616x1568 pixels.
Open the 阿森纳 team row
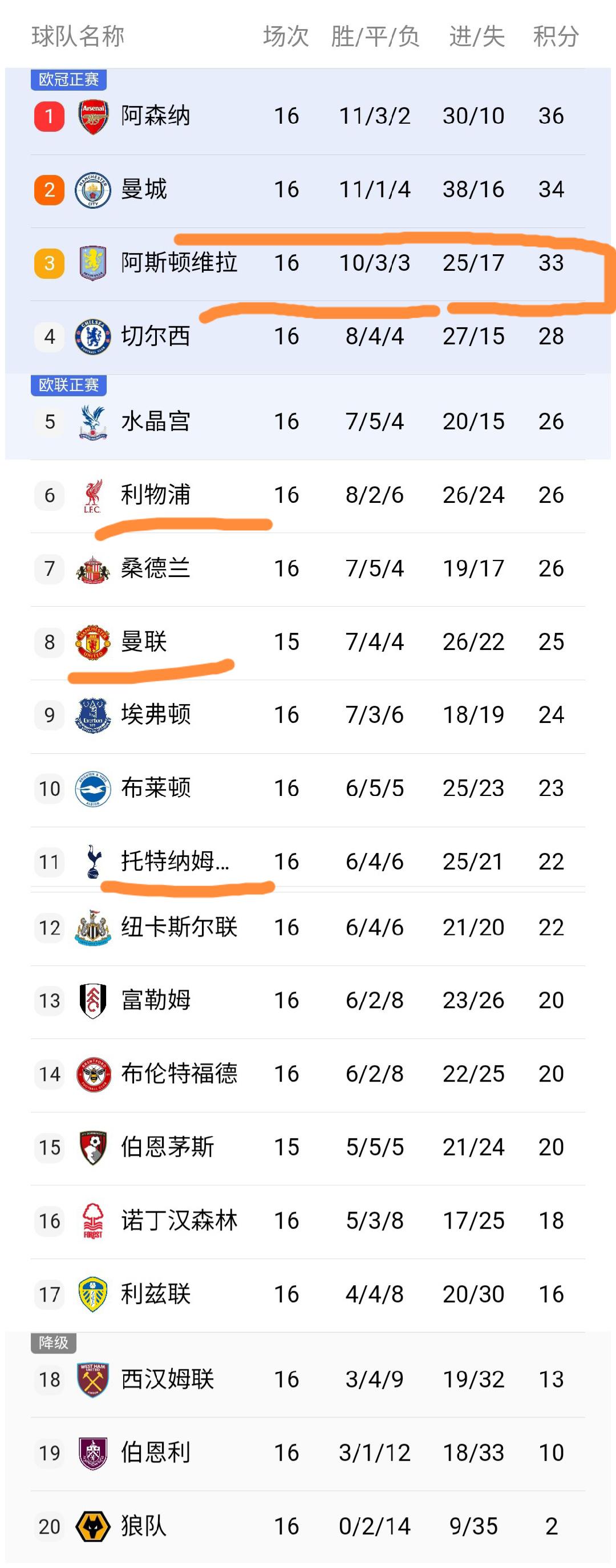156,116
